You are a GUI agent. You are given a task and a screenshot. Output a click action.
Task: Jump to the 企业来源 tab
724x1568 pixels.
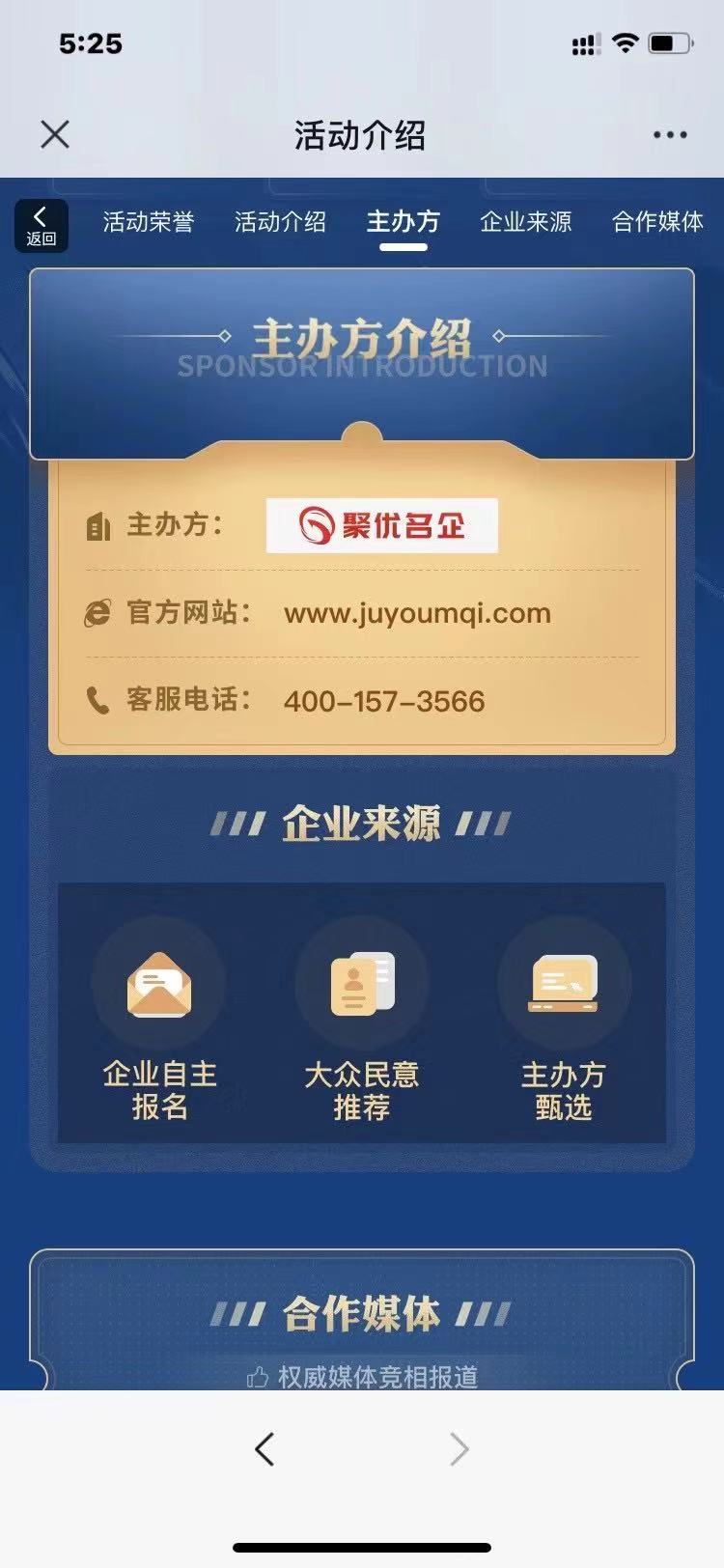tap(526, 222)
